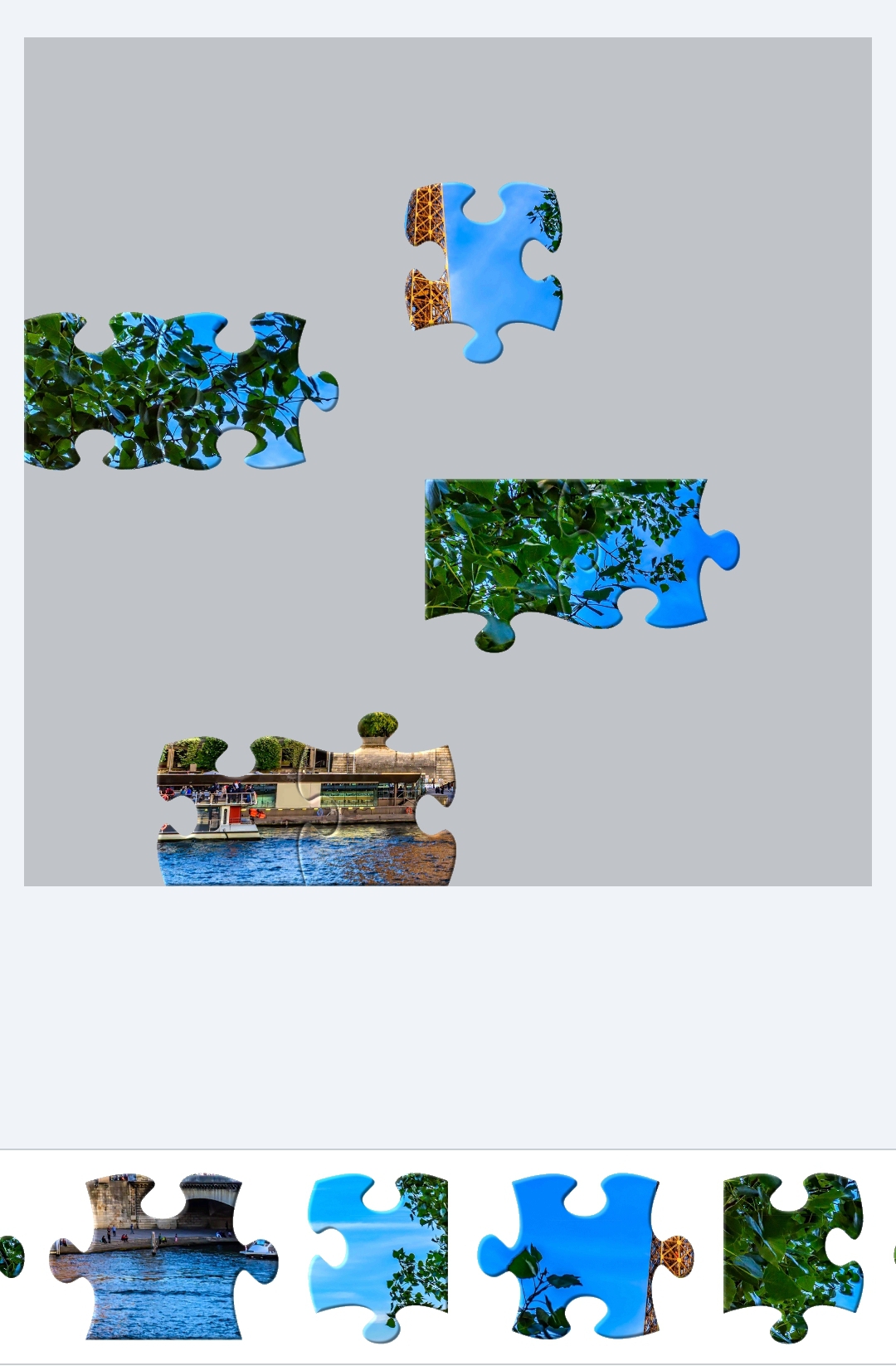
Task: Tap the Eiffel Tower piece on board
Action: (483, 272)
